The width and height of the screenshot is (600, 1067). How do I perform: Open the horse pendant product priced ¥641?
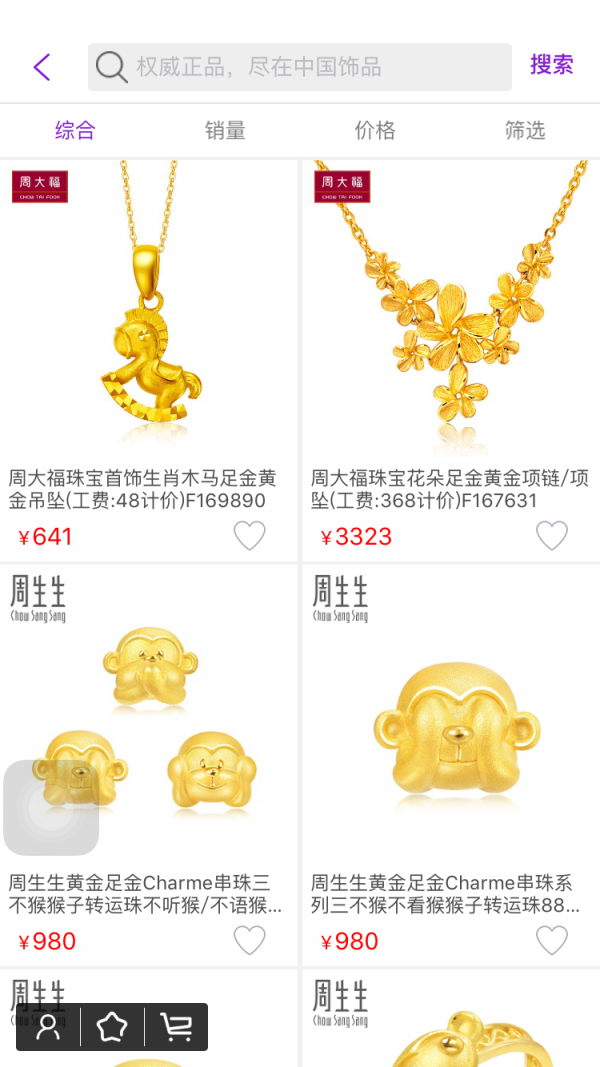150,320
